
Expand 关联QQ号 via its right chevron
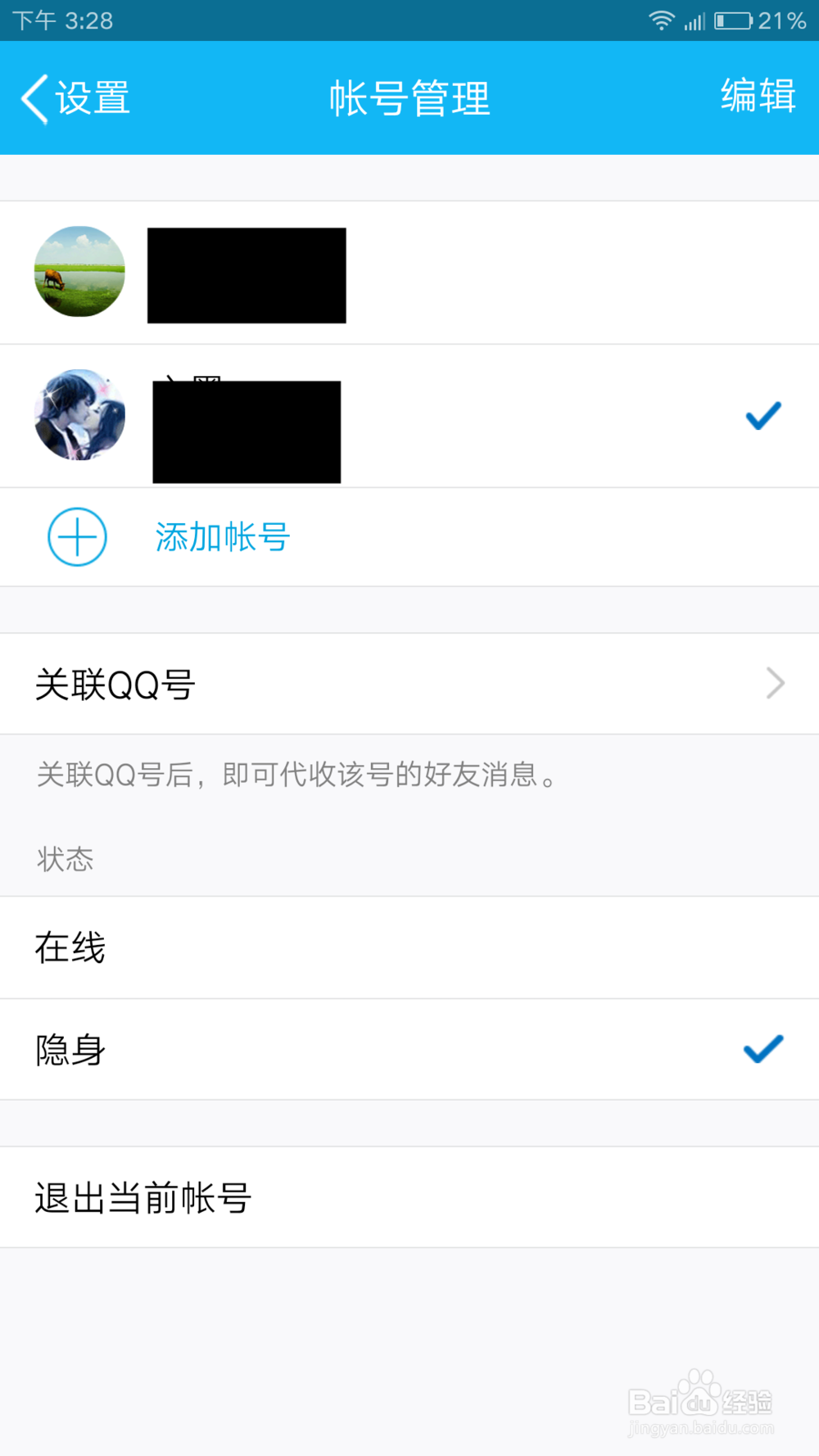pyautogui.click(x=774, y=683)
